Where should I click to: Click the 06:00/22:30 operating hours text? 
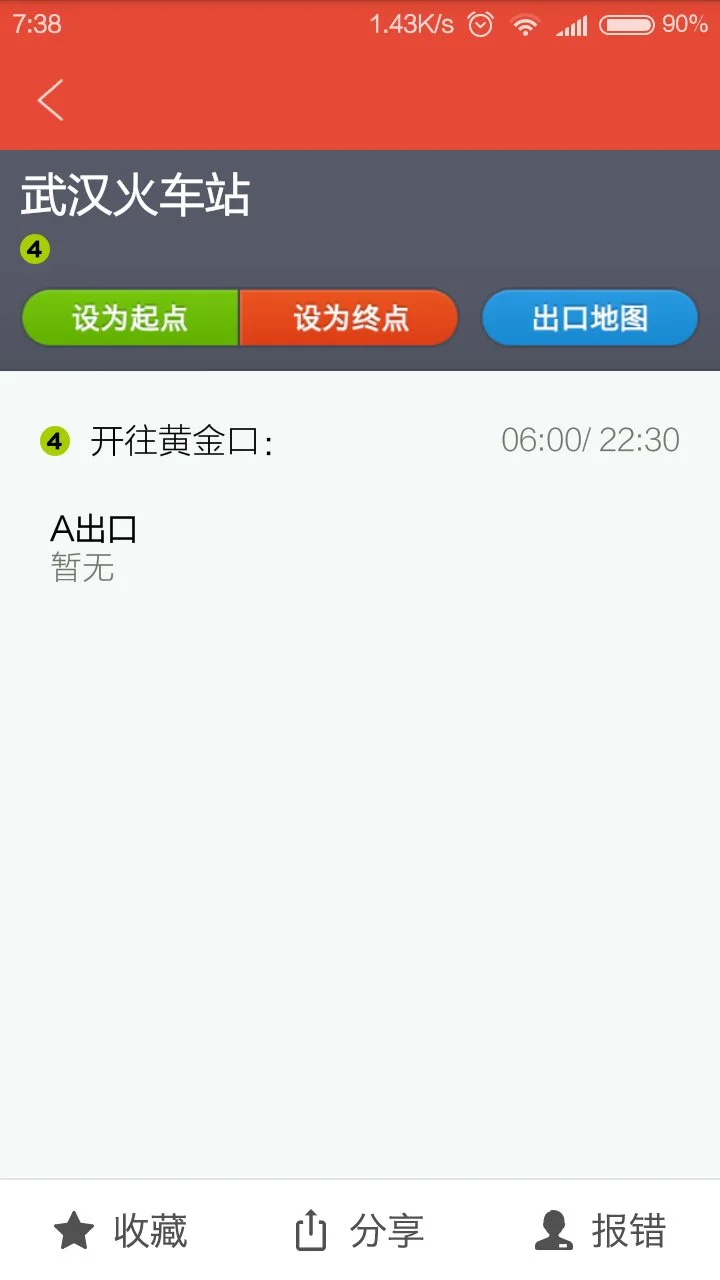click(590, 439)
